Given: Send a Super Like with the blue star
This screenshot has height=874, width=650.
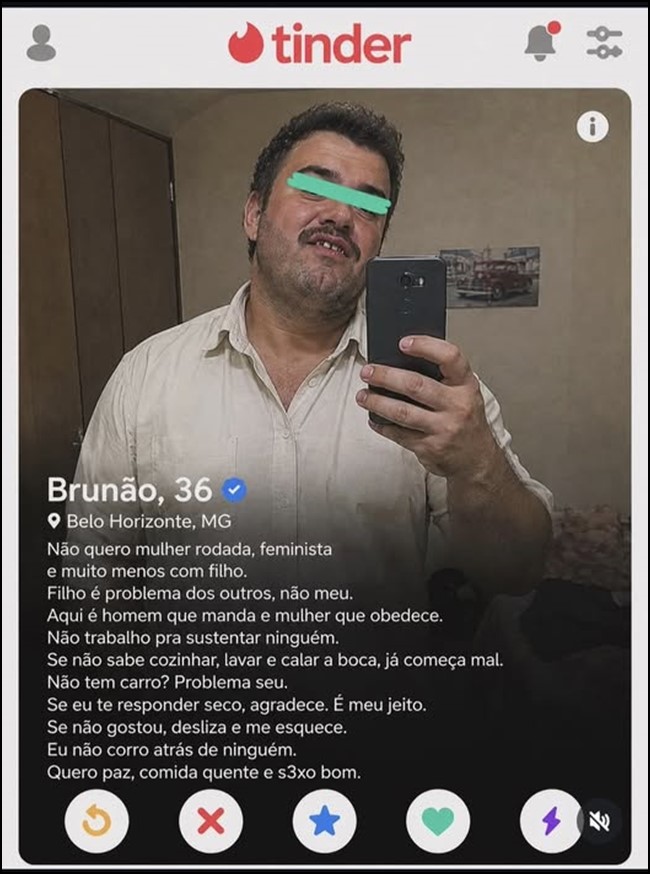Looking at the screenshot, I should tap(324, 821).
